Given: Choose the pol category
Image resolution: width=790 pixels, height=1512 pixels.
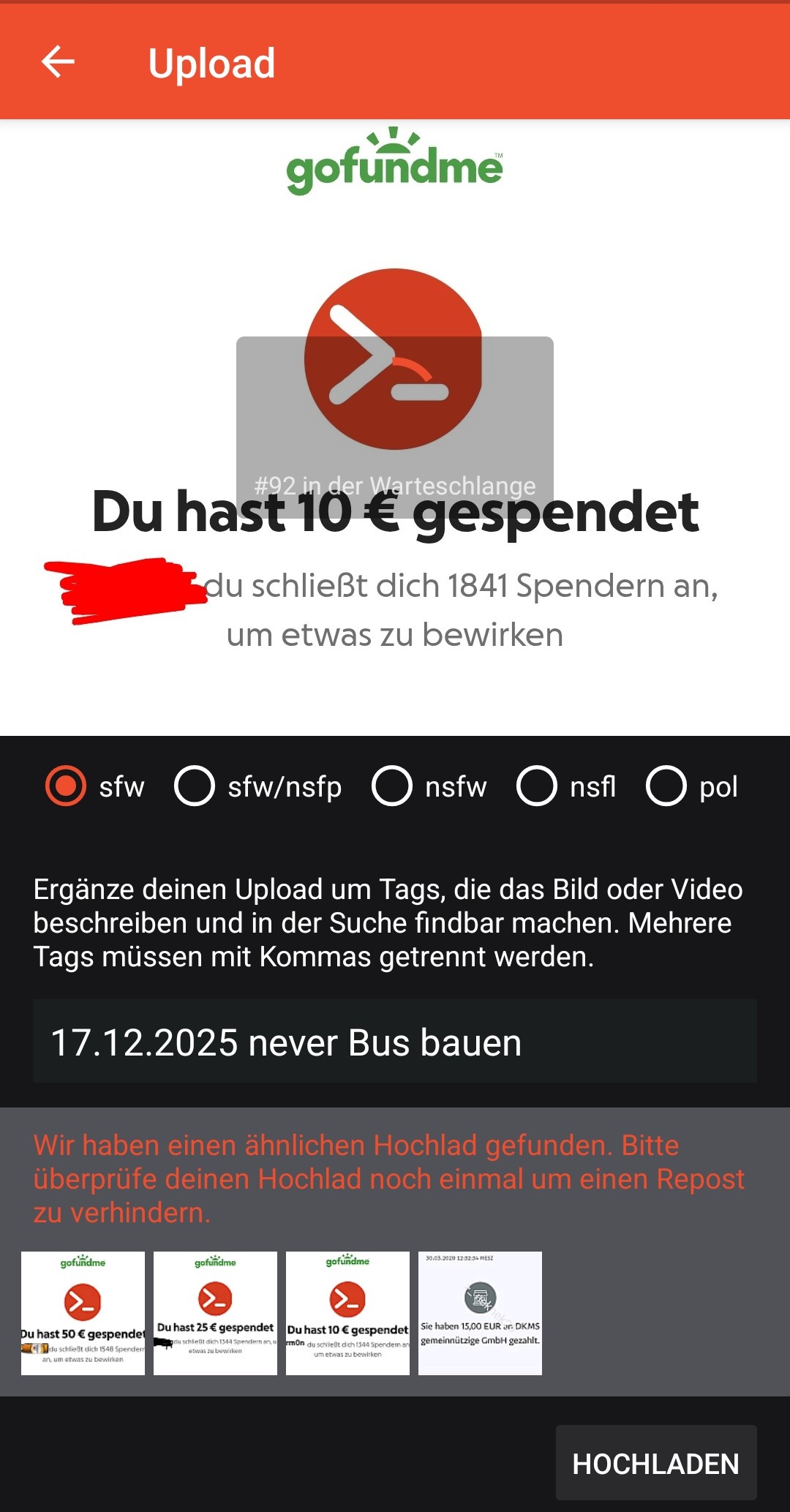Looking at the screenshot, I should pos(666,786).
